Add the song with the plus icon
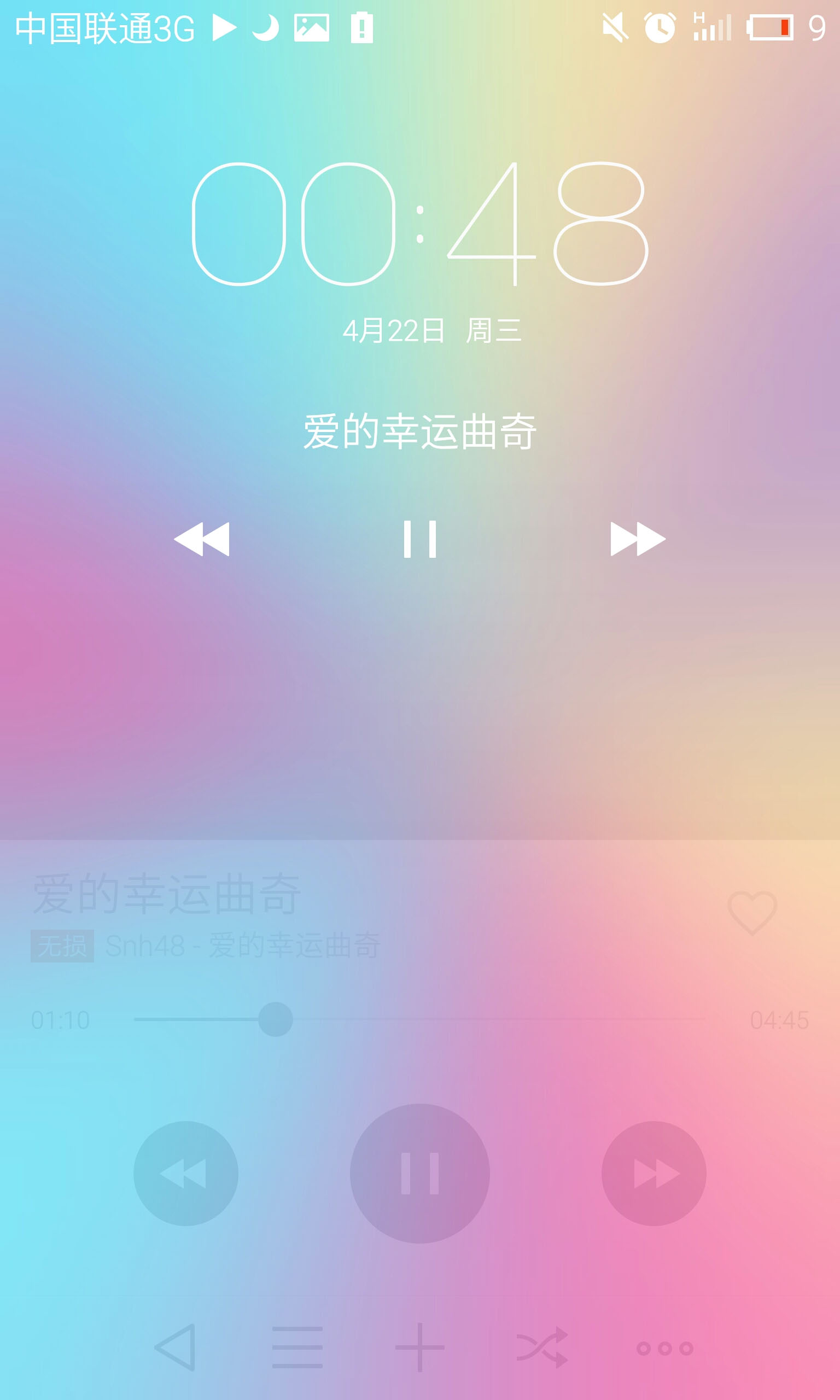This screenshot has width=840, height=1400. [419, 1347]
